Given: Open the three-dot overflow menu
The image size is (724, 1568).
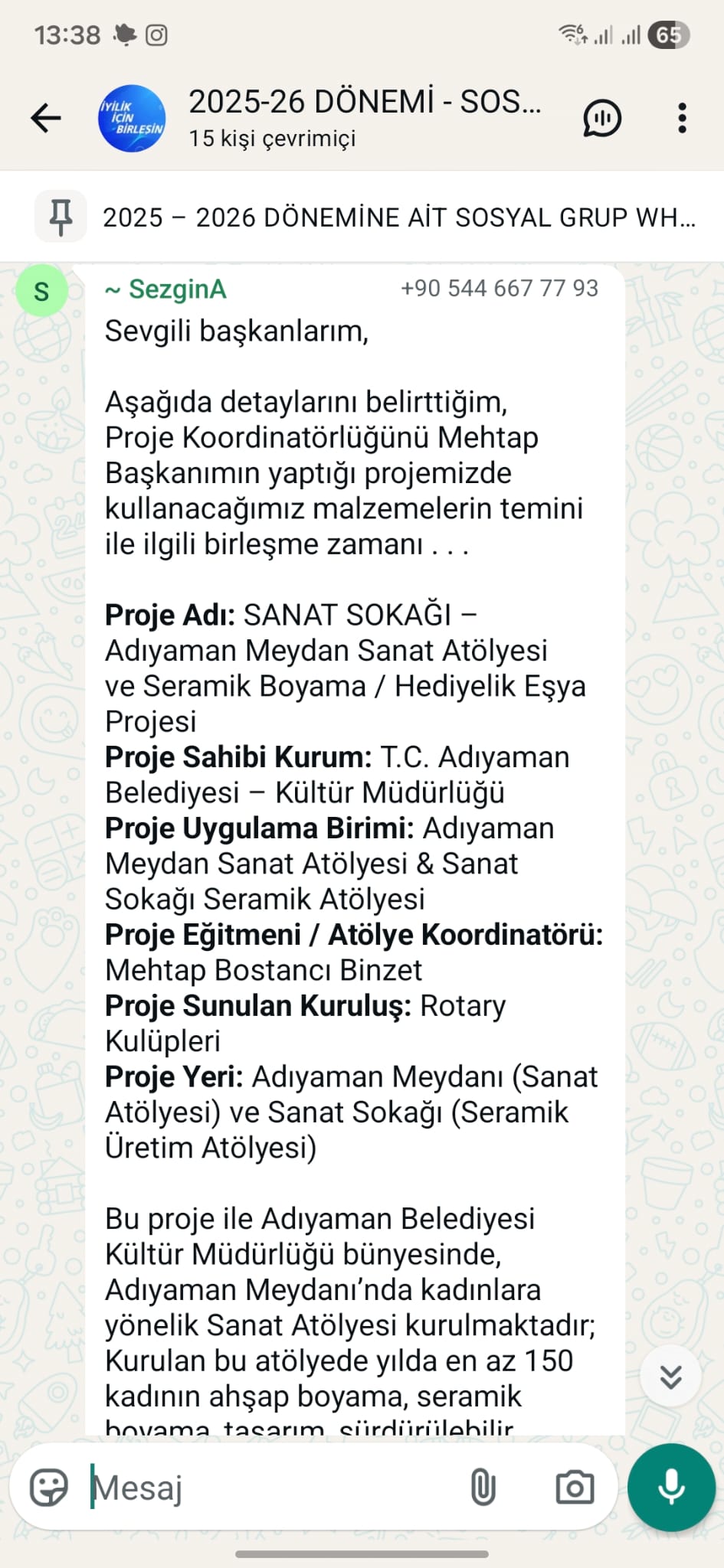Looking at the screenshot, I should coord(682,118).
